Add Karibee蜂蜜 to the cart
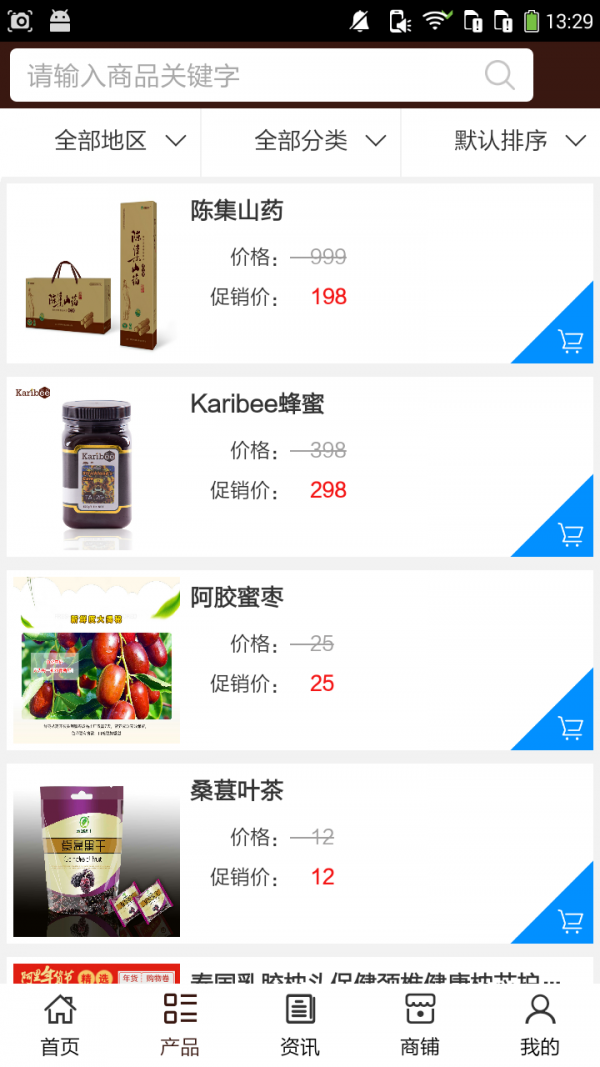 [x=571, y=534]
